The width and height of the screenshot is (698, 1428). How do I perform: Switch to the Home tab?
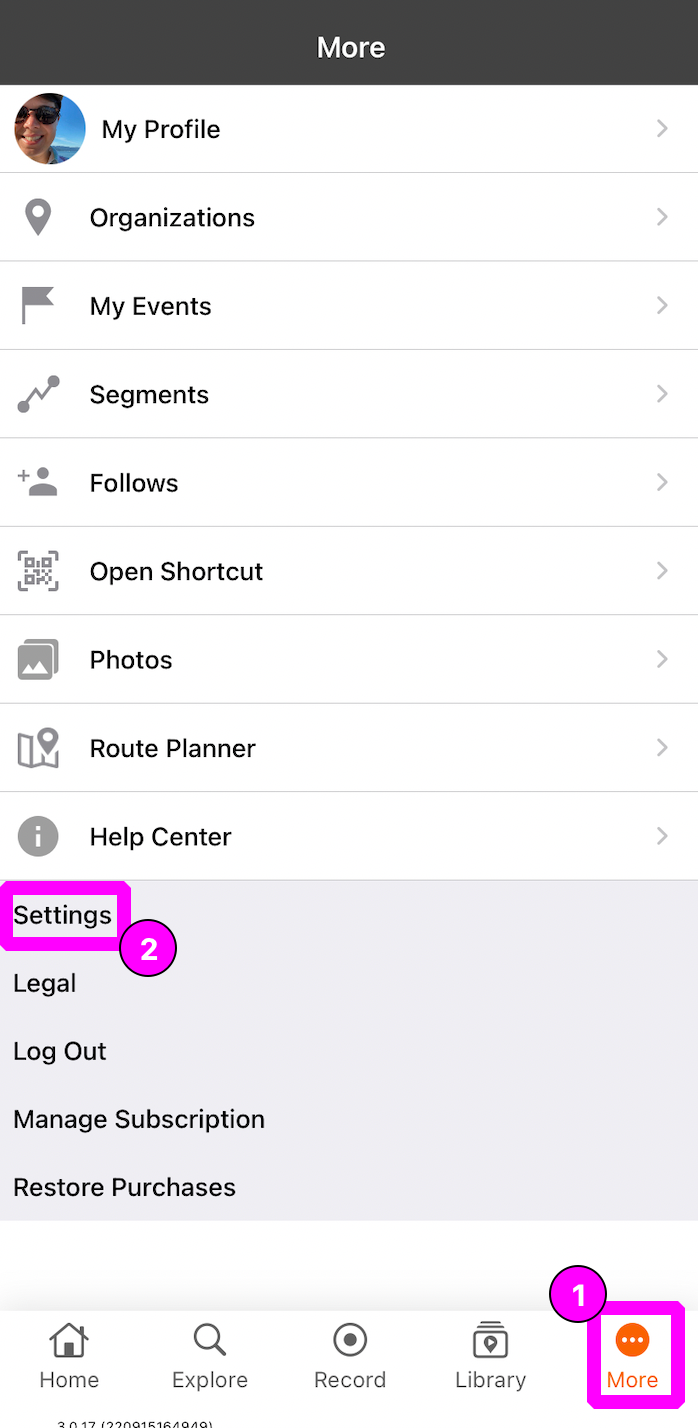coord(69,1357)
